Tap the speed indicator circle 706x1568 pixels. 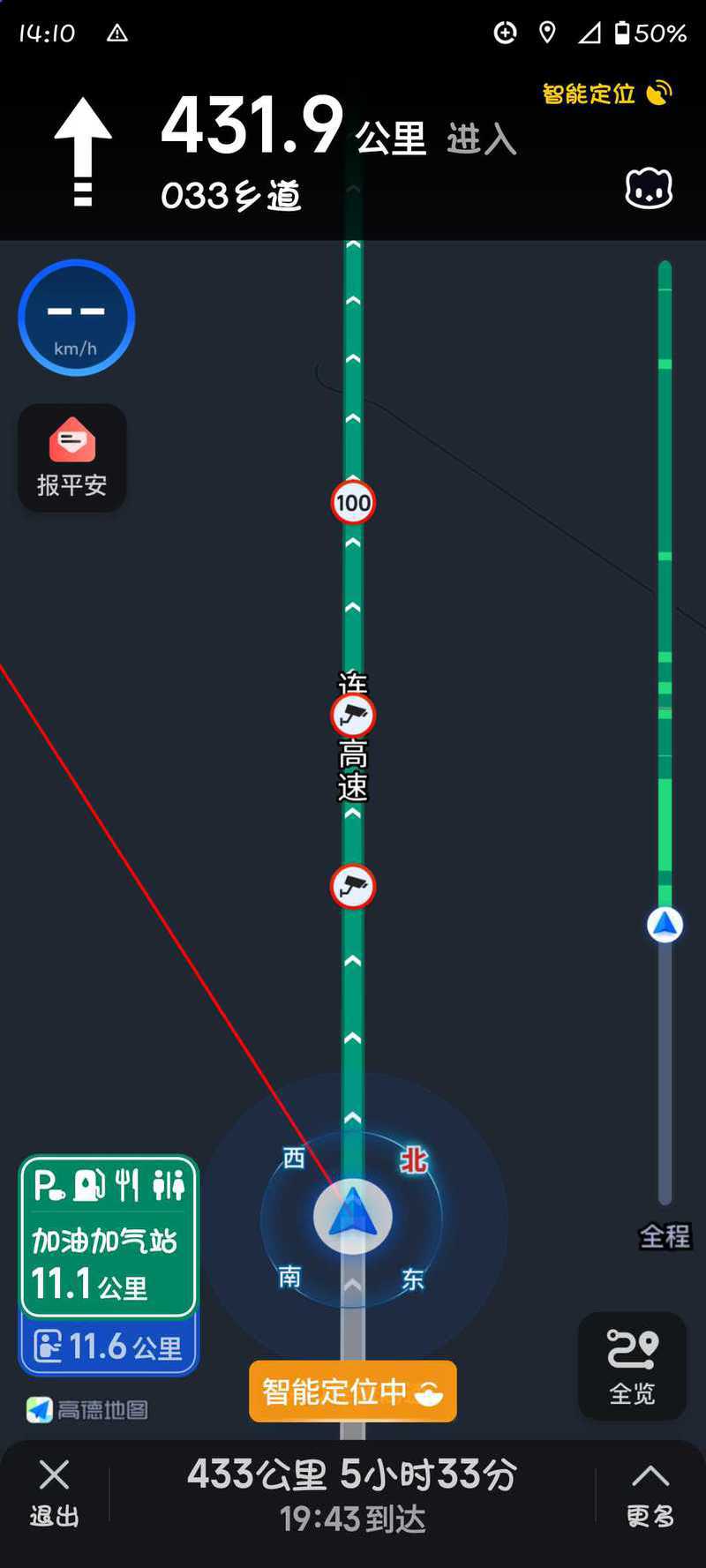pyautogui.click(x=76, y=318)
